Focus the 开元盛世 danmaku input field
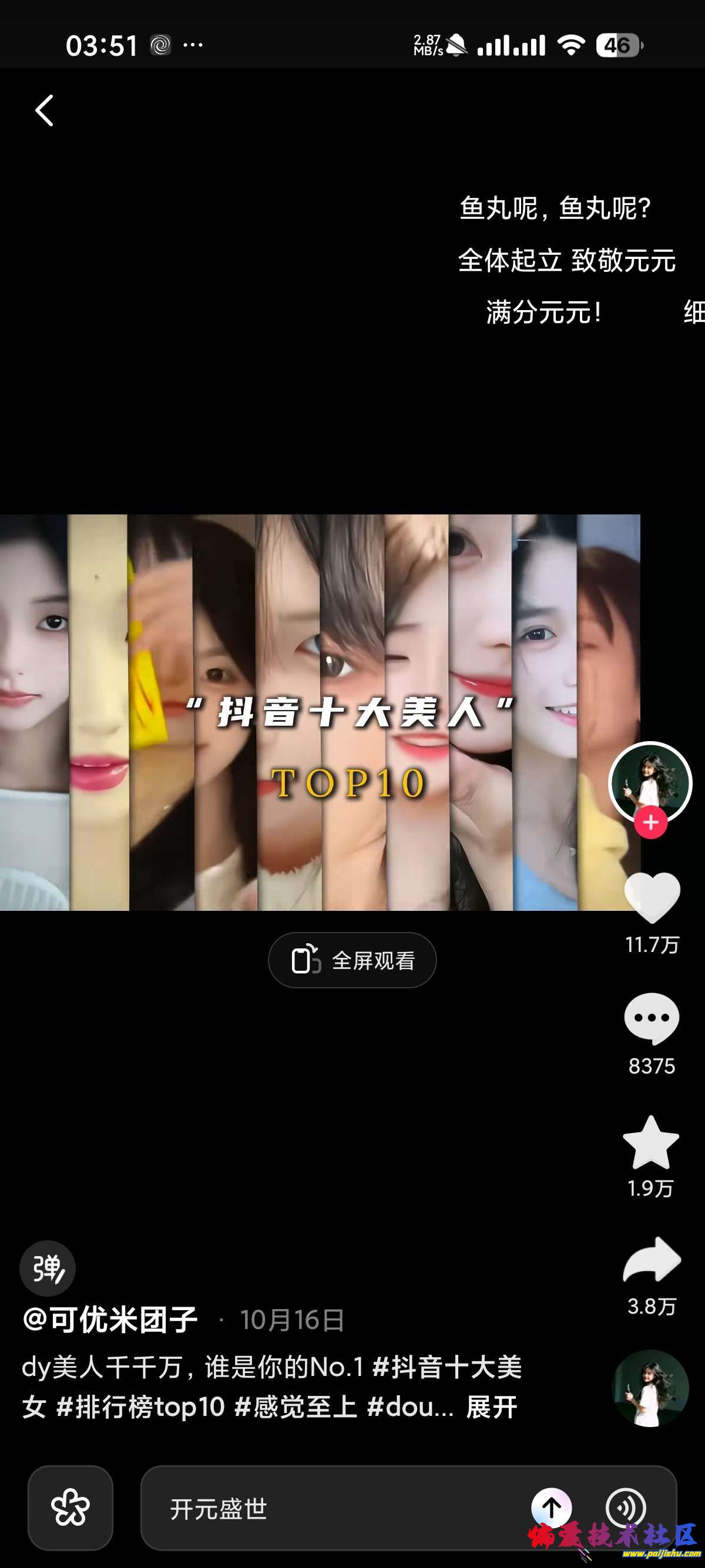705x1568 pixels. (335, 1508)
